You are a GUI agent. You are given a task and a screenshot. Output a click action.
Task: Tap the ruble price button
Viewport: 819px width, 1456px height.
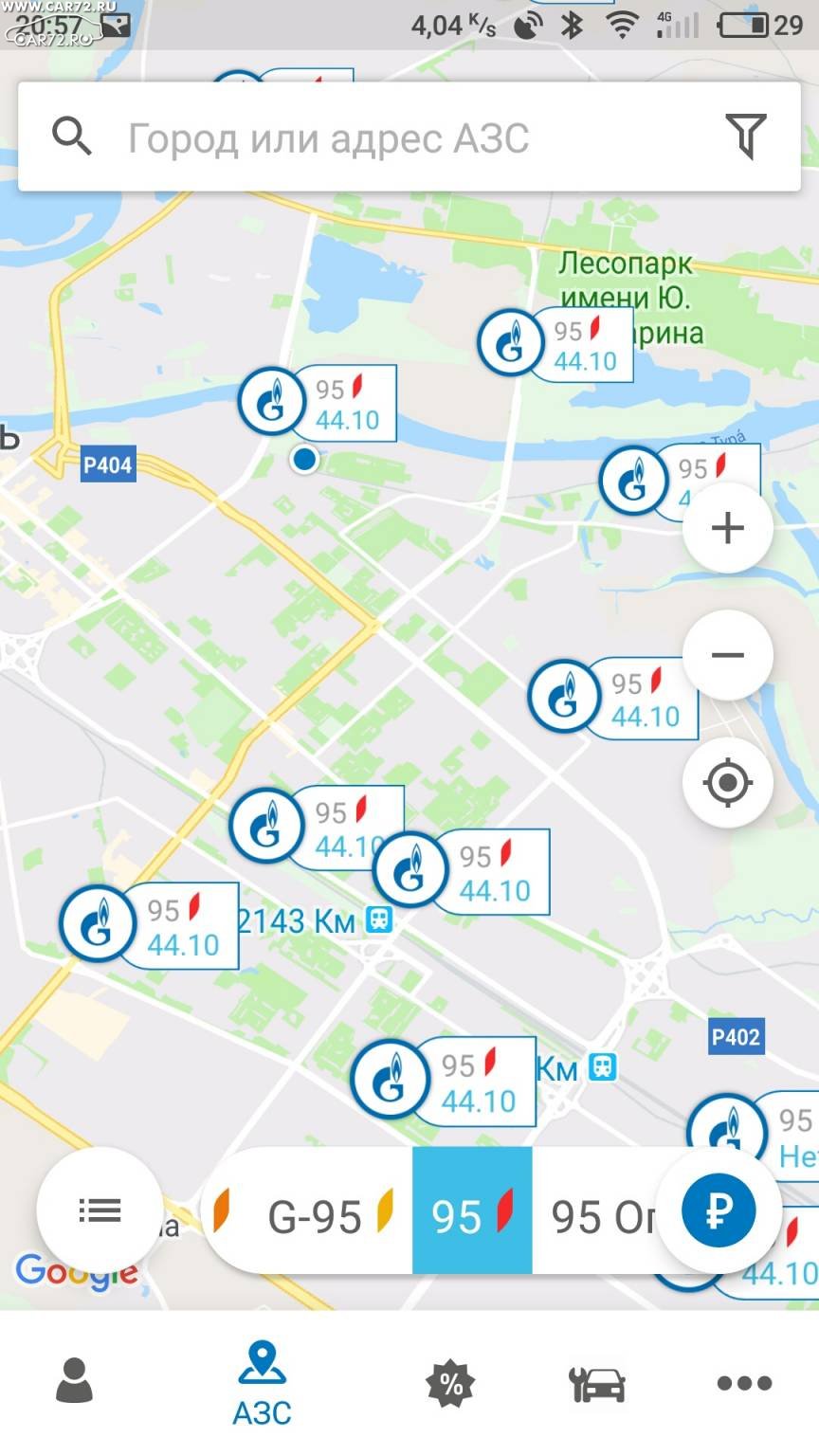point(719,1210)
